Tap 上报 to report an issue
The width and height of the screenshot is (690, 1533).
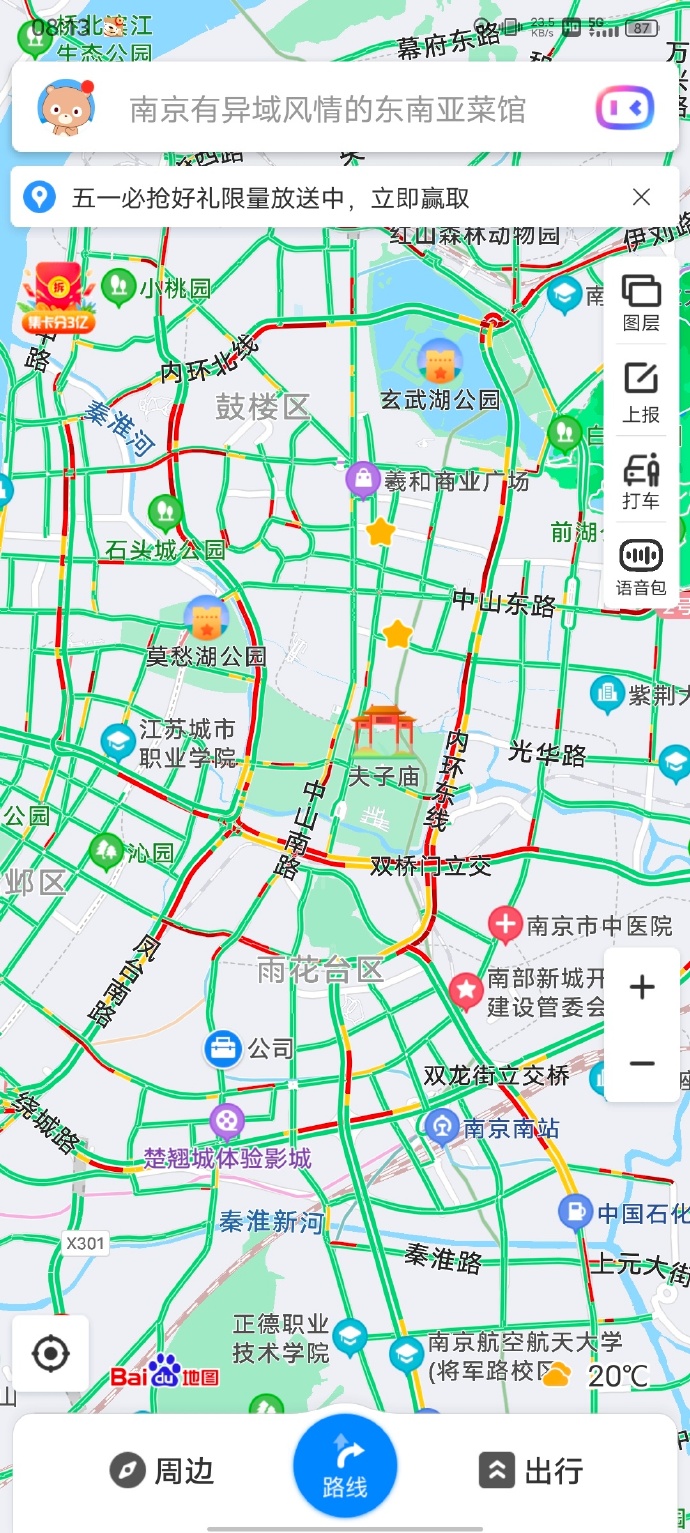coord(641,390)
